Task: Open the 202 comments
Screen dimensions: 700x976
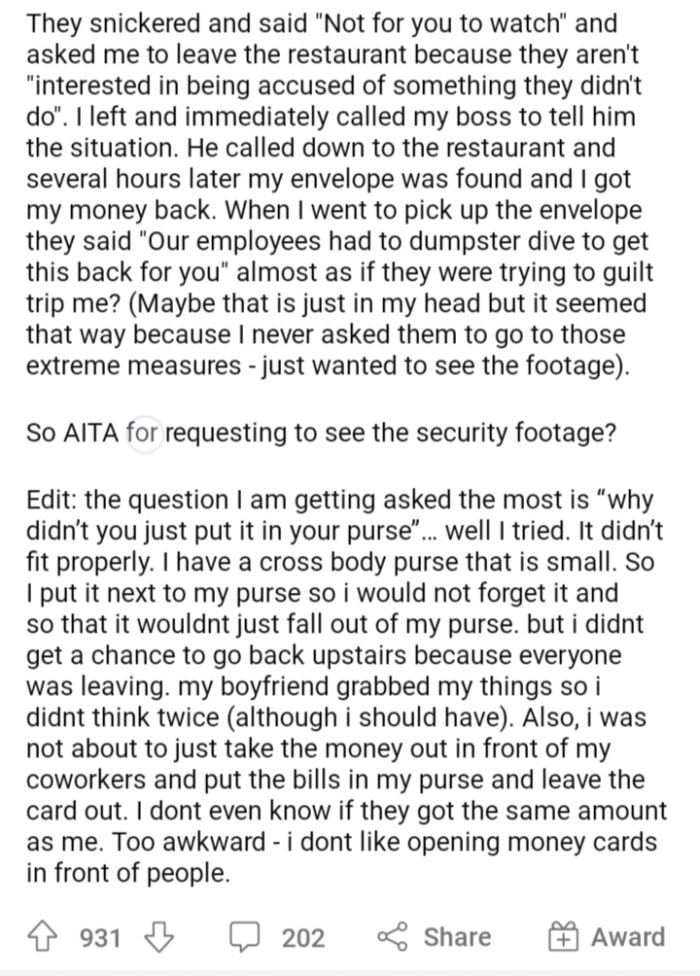Action: tap(278, 937)
